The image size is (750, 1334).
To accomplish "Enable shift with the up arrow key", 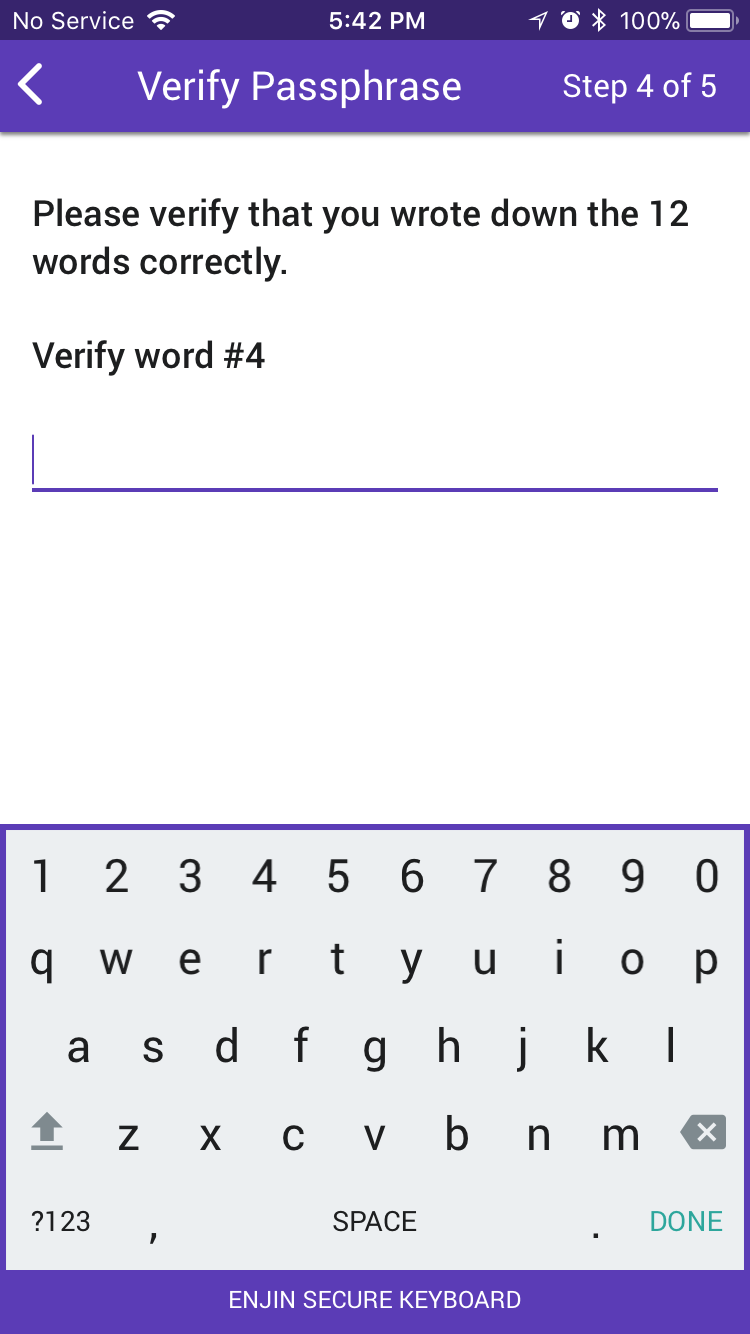I will [47, 1134].
